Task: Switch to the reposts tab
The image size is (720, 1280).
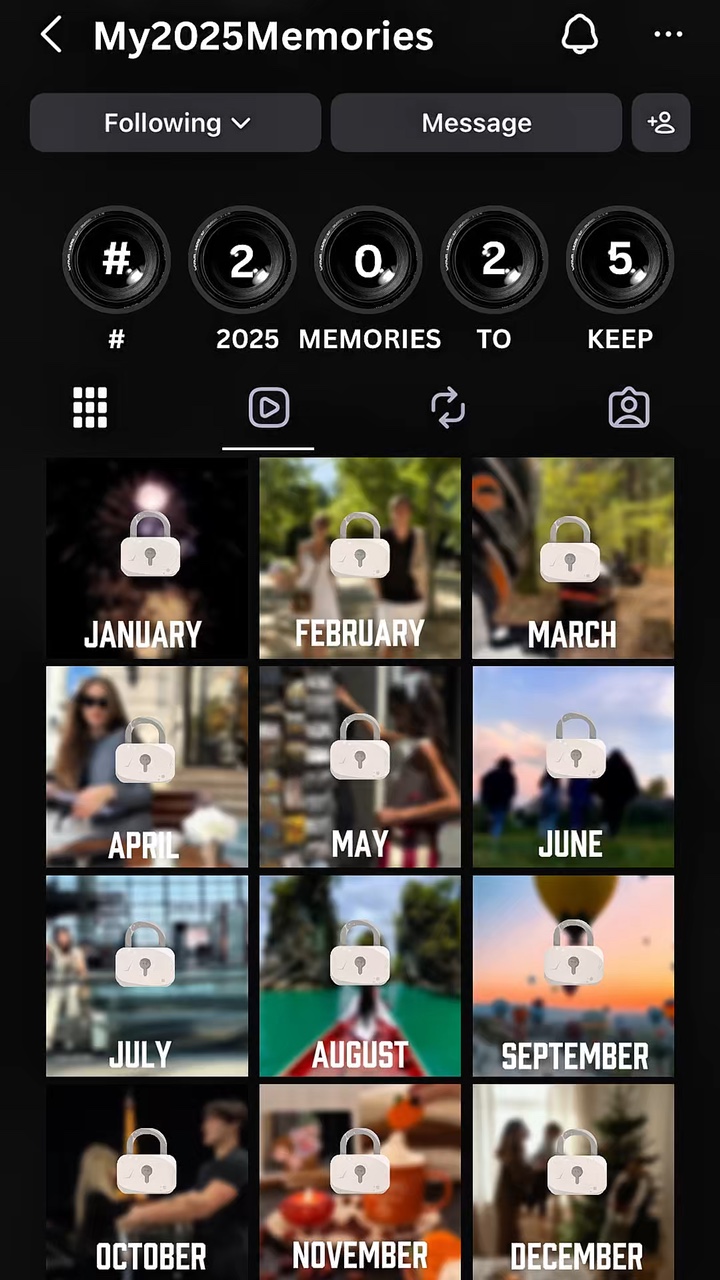Action: pyautogui.click(x=448, y=408)
